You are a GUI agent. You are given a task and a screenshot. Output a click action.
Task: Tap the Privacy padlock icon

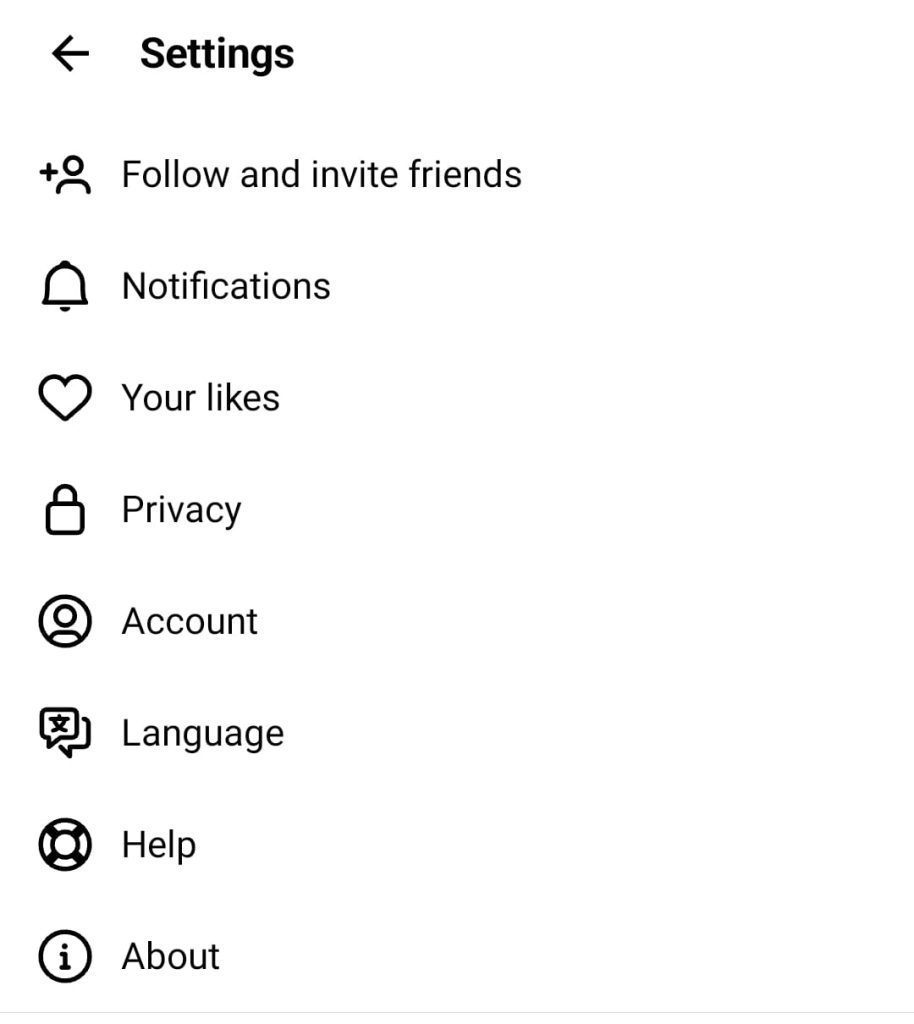point(64,509)
